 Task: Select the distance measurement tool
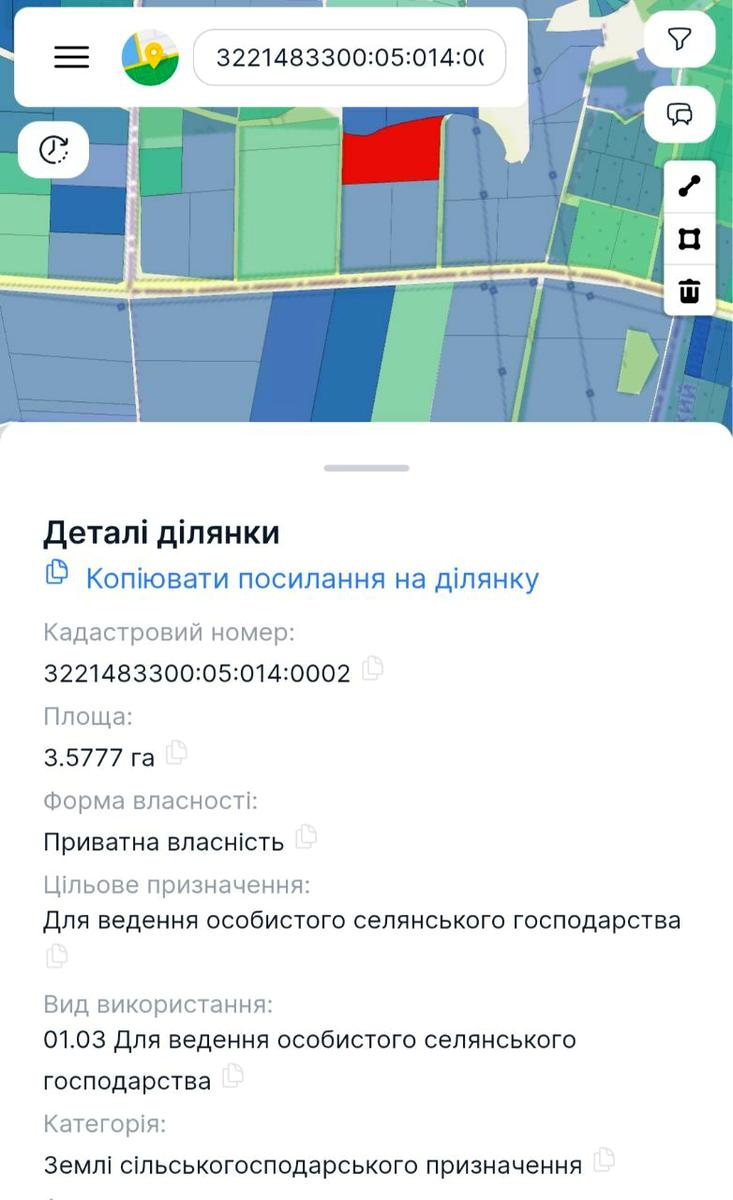(x=688, y=185)
